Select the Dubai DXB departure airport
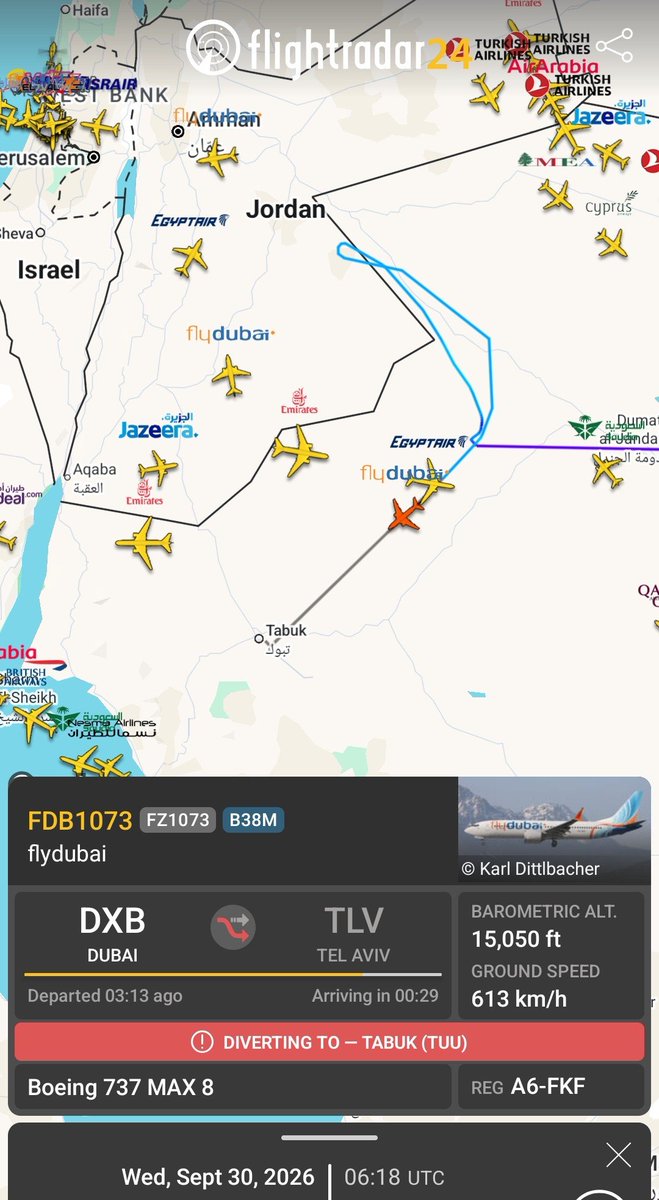Viewport: 659px width, 1200px height. tap(112, 931)
